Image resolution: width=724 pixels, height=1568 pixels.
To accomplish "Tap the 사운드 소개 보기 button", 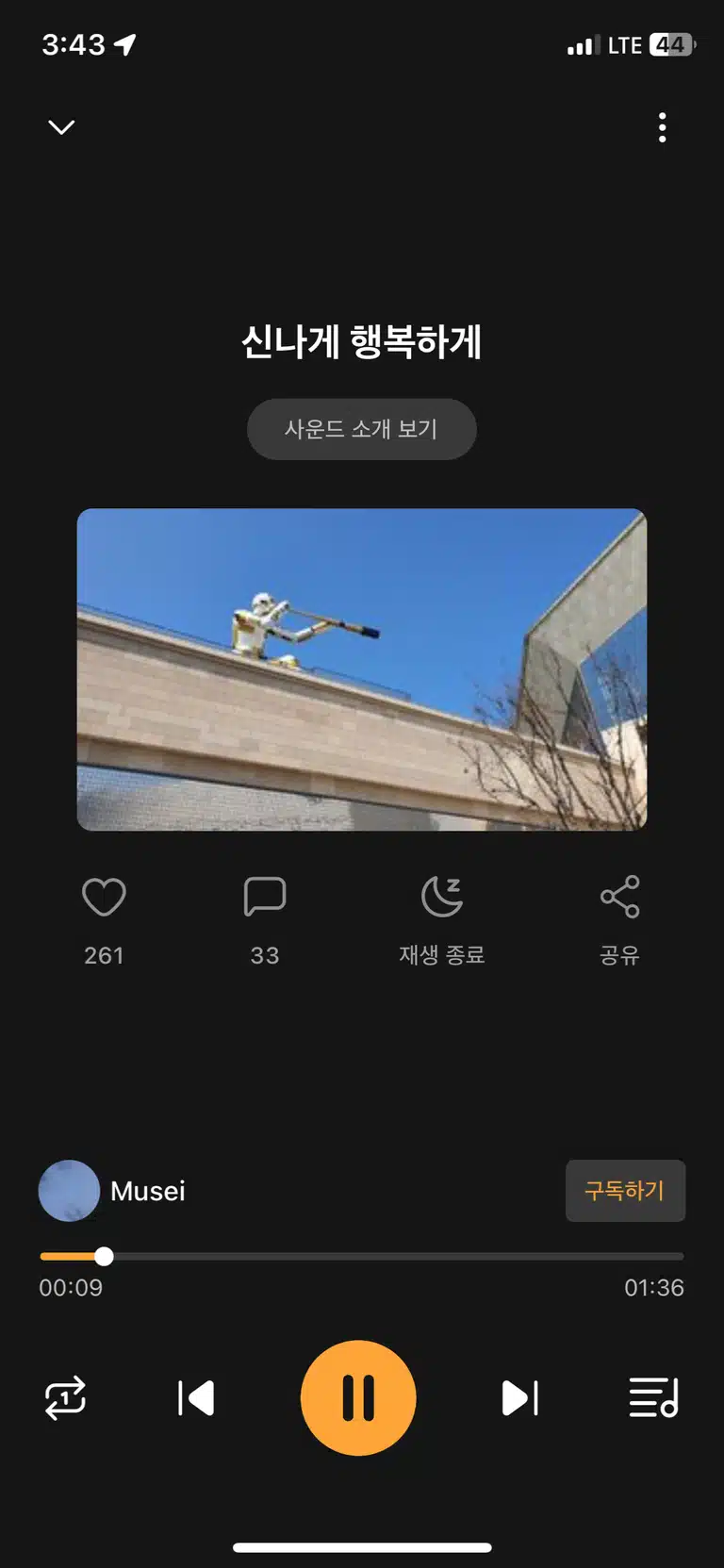I will click(362, 429).
